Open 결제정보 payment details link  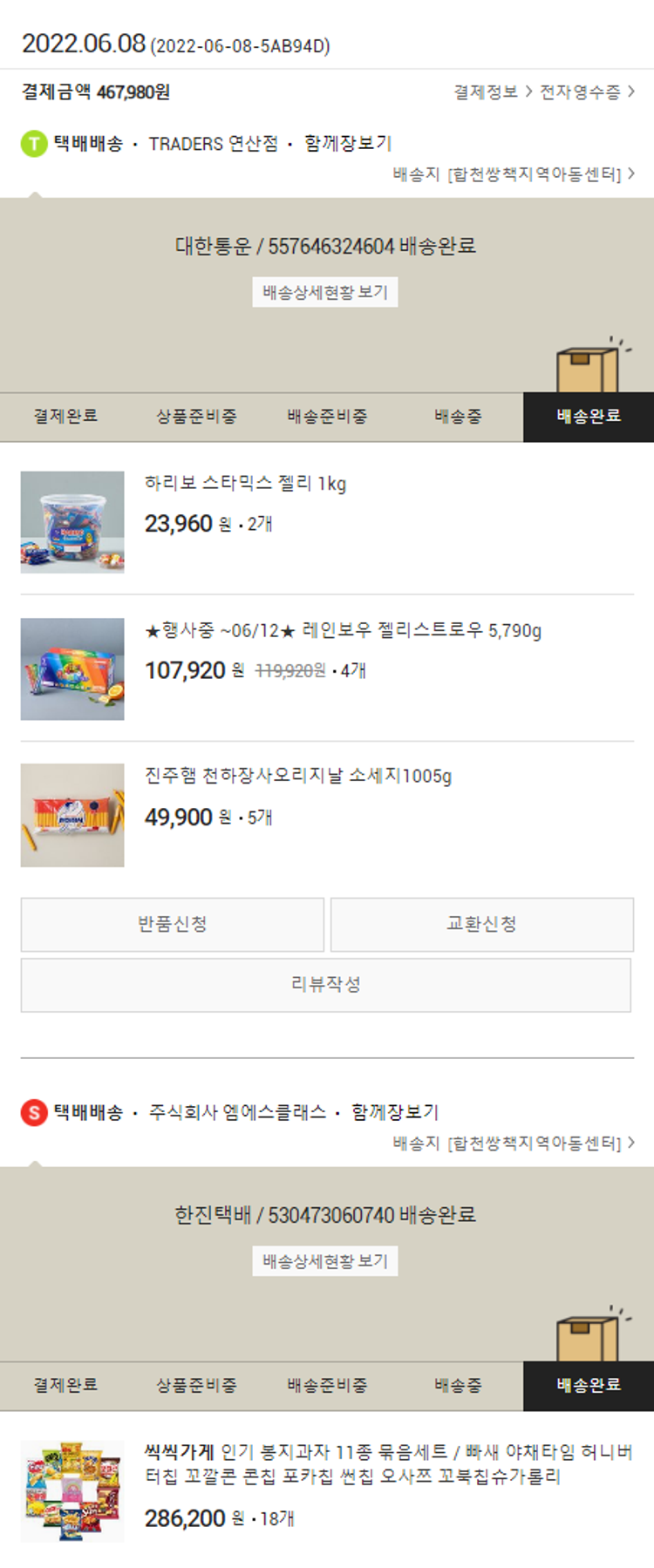pos(492,92)
